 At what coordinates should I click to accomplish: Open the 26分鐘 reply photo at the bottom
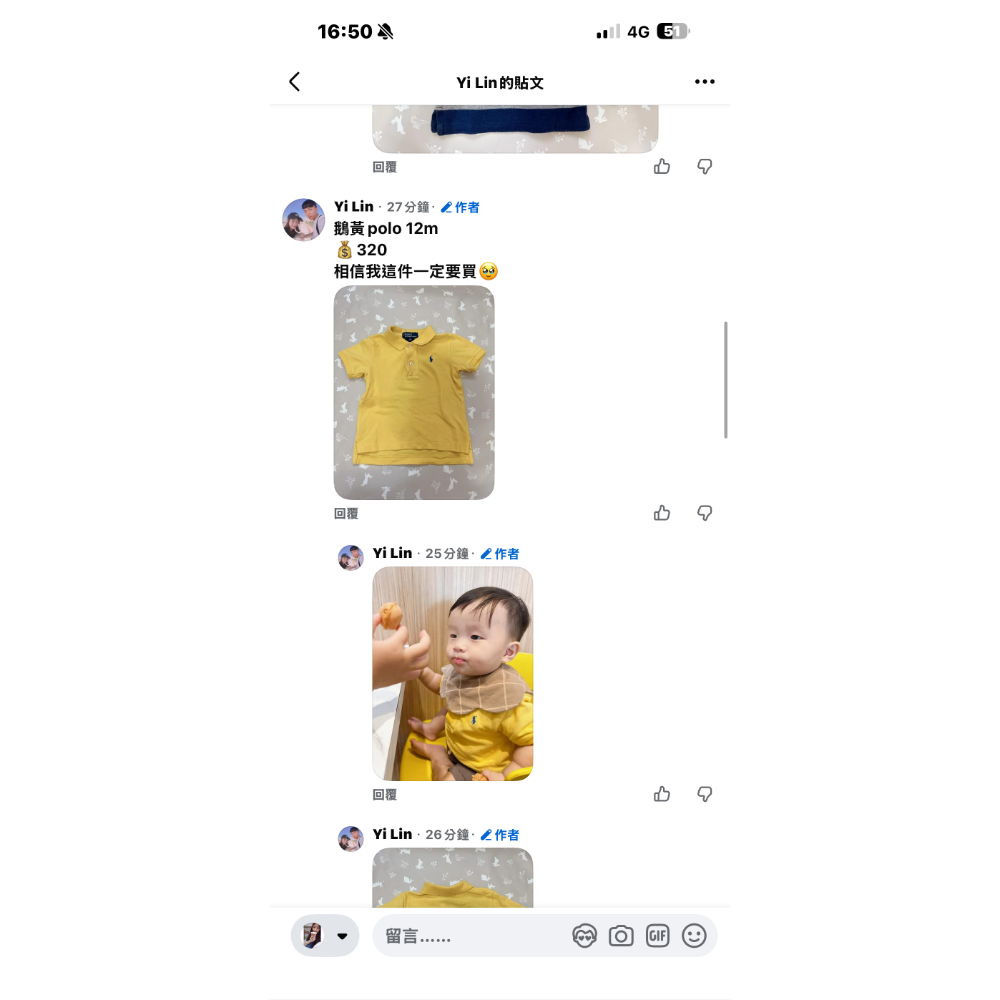click(453, 878)
